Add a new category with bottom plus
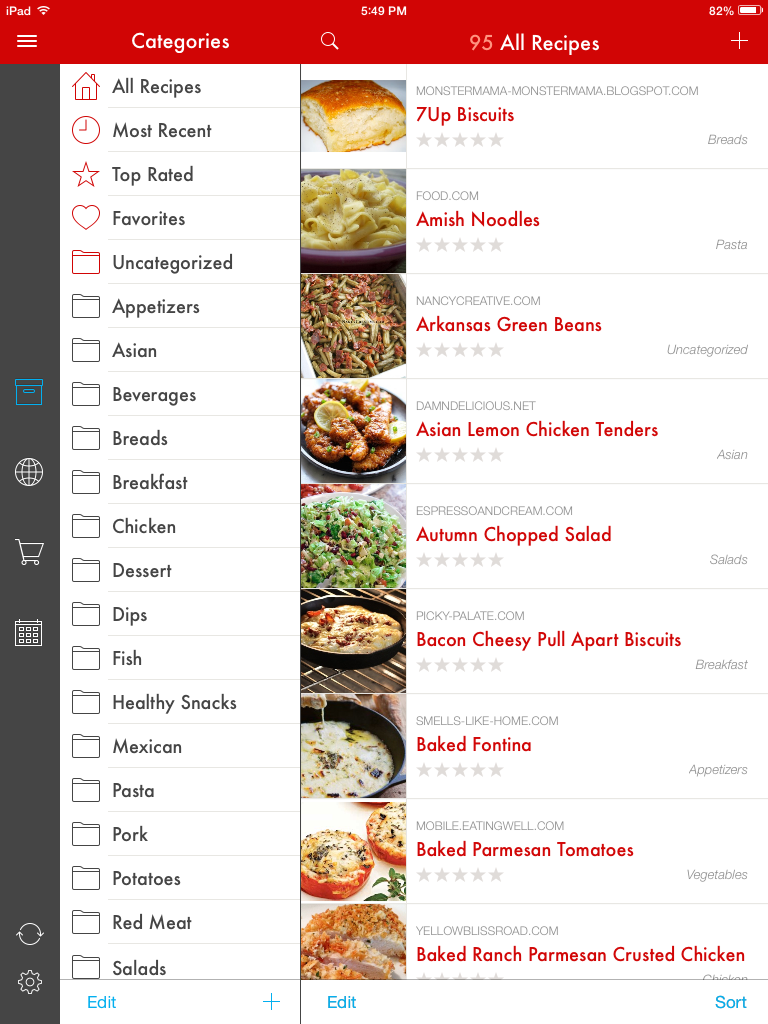Image resolution: width=768 pixels, height=1024 pixels. (271, 1002)
